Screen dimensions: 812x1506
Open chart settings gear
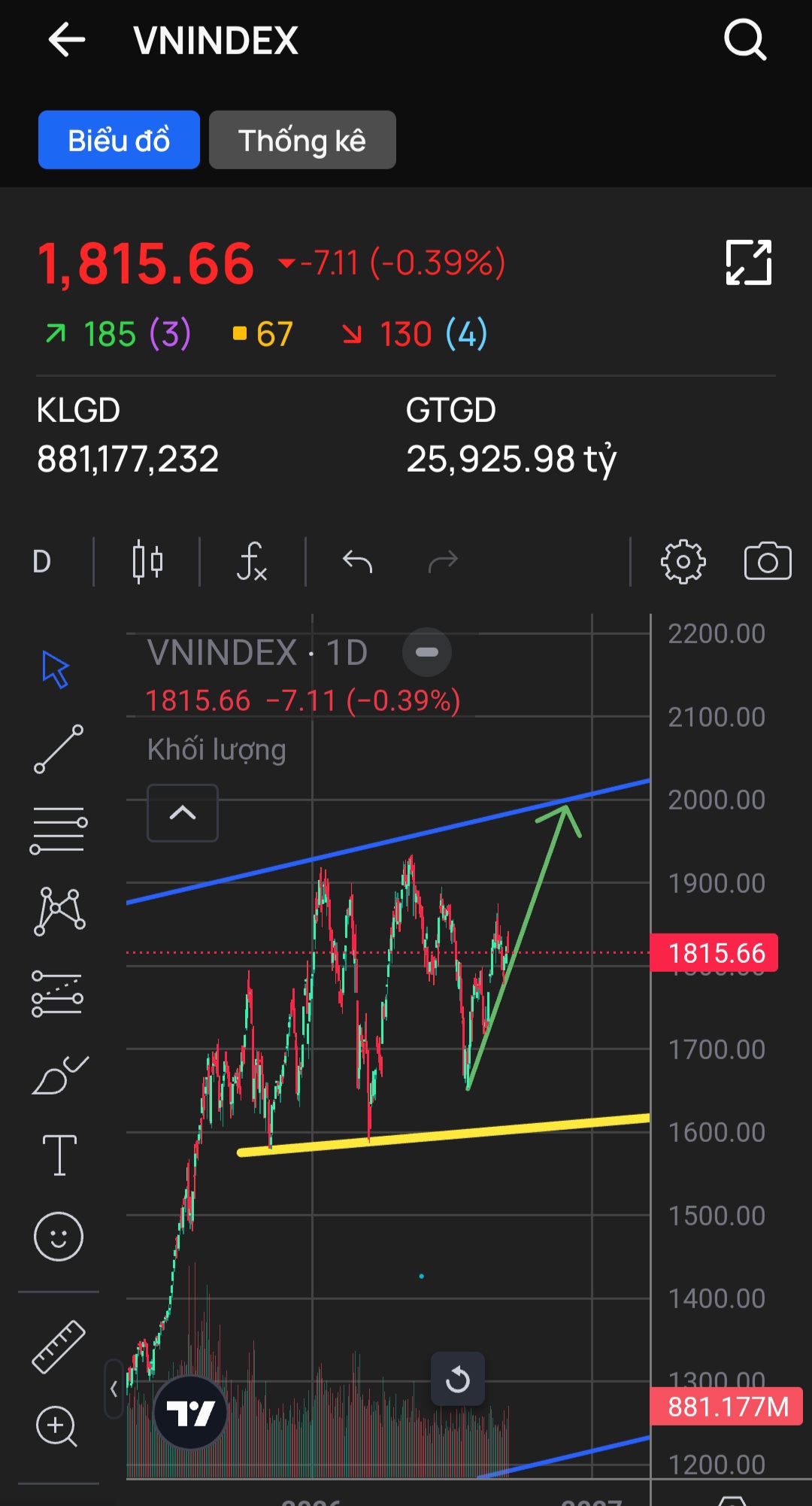[683, 561]
